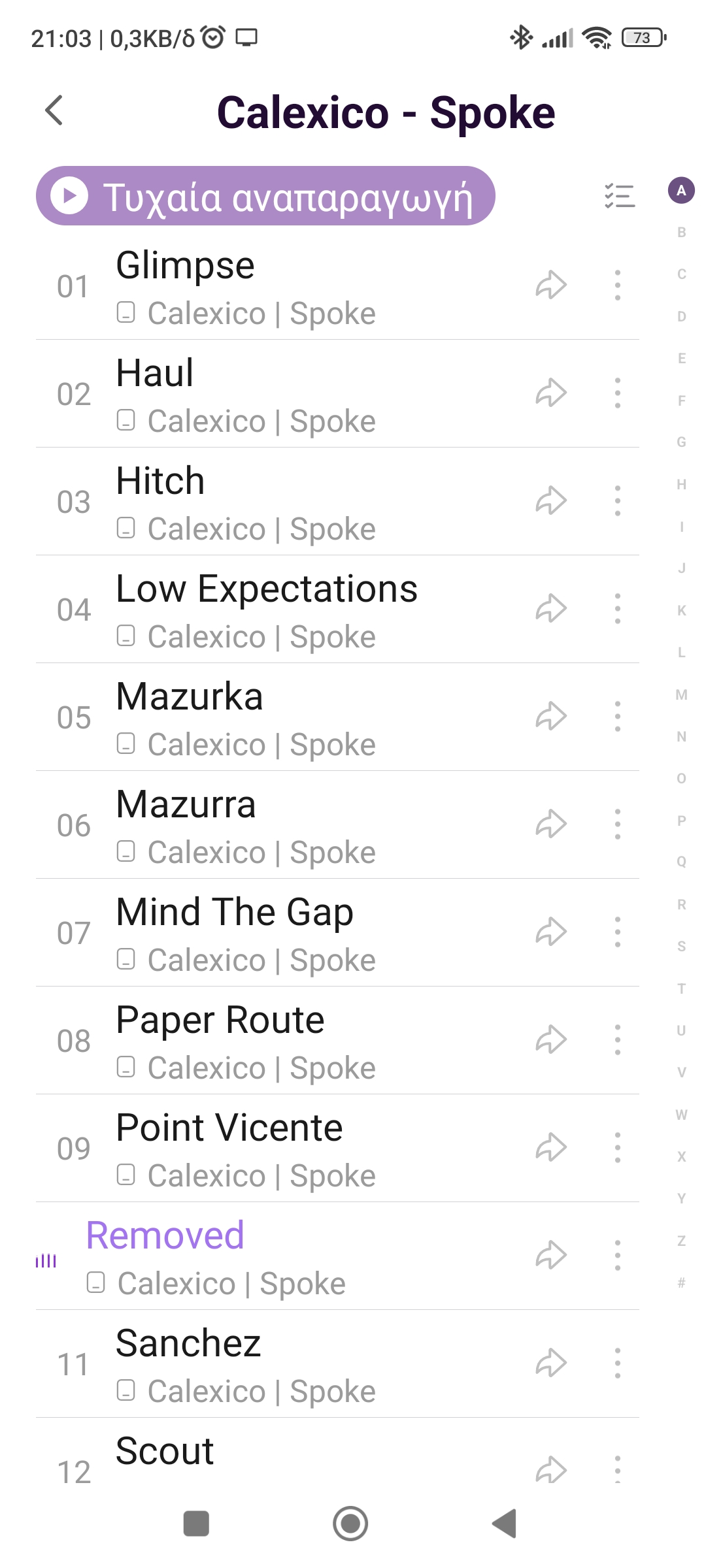This screenshot has width=706, height=1568.
Task: Start shuffle with Τυχαία αναπαραγωγή
Action: pyautogui.click(x=265, y=196)
